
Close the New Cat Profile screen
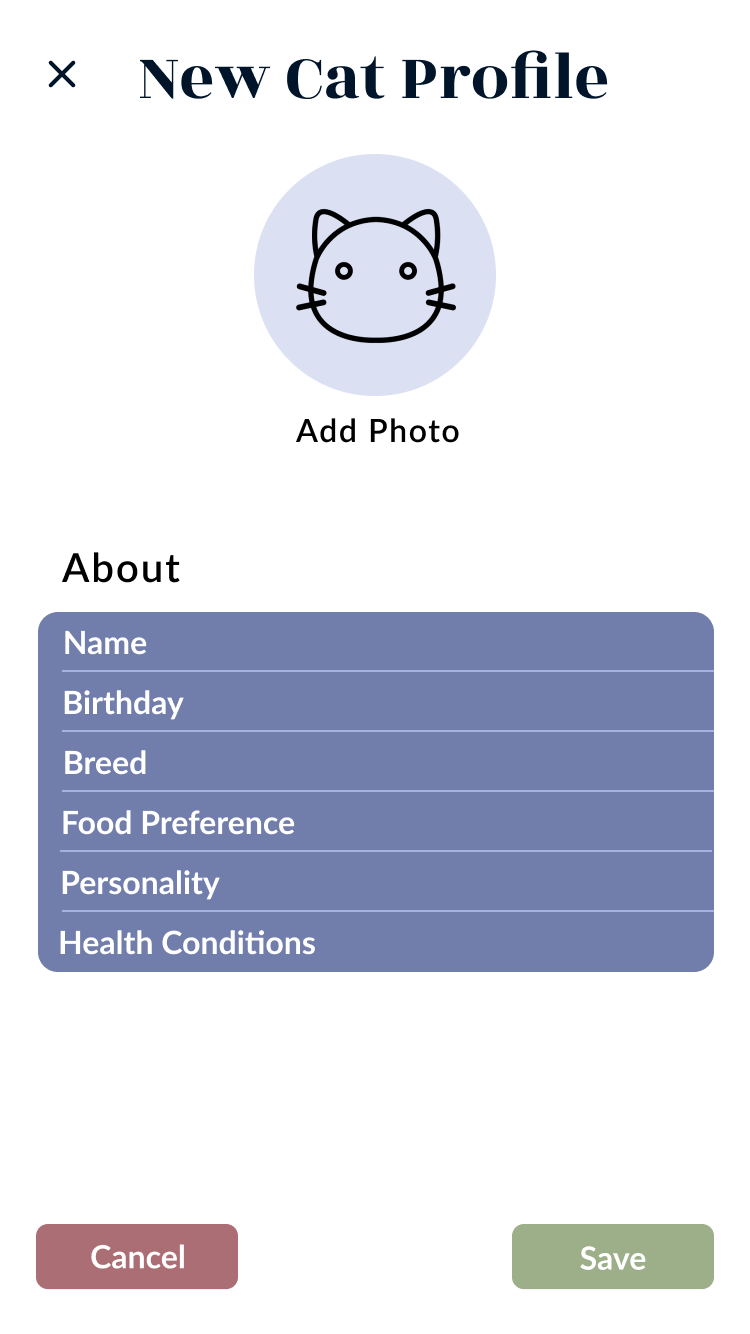(62, 74)
